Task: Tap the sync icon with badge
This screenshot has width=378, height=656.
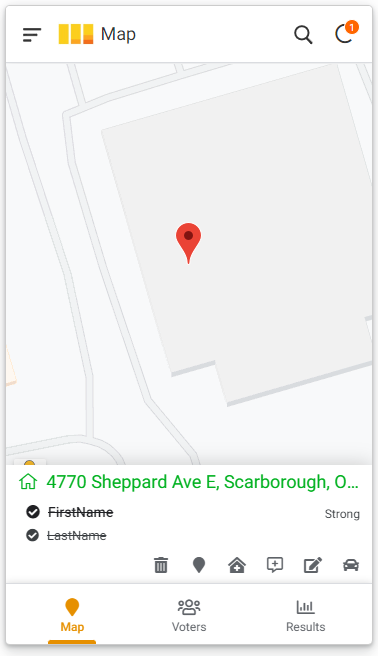Action: point(346,33)
